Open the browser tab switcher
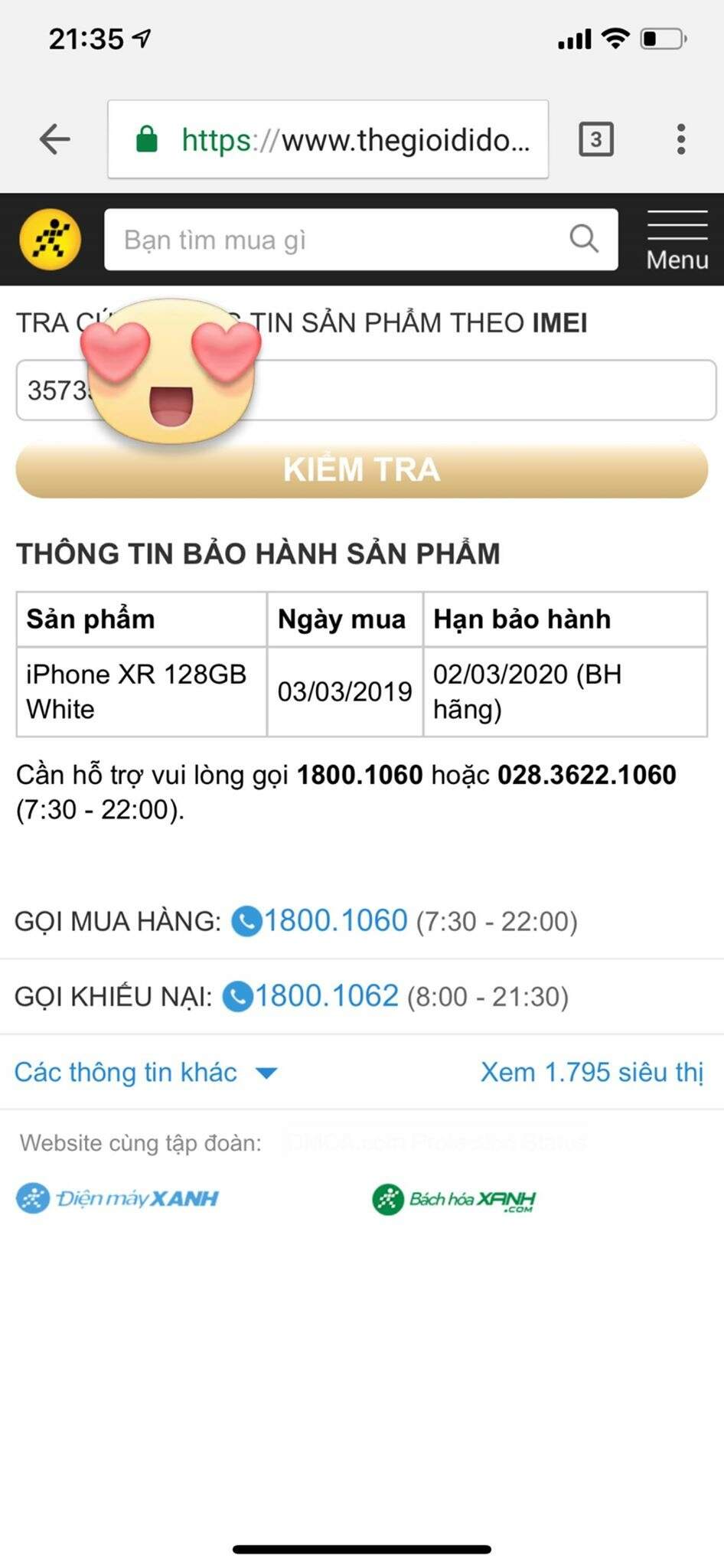Image resolution: width=724 pixels, height=1568 pixels. [x=595, y=139]
